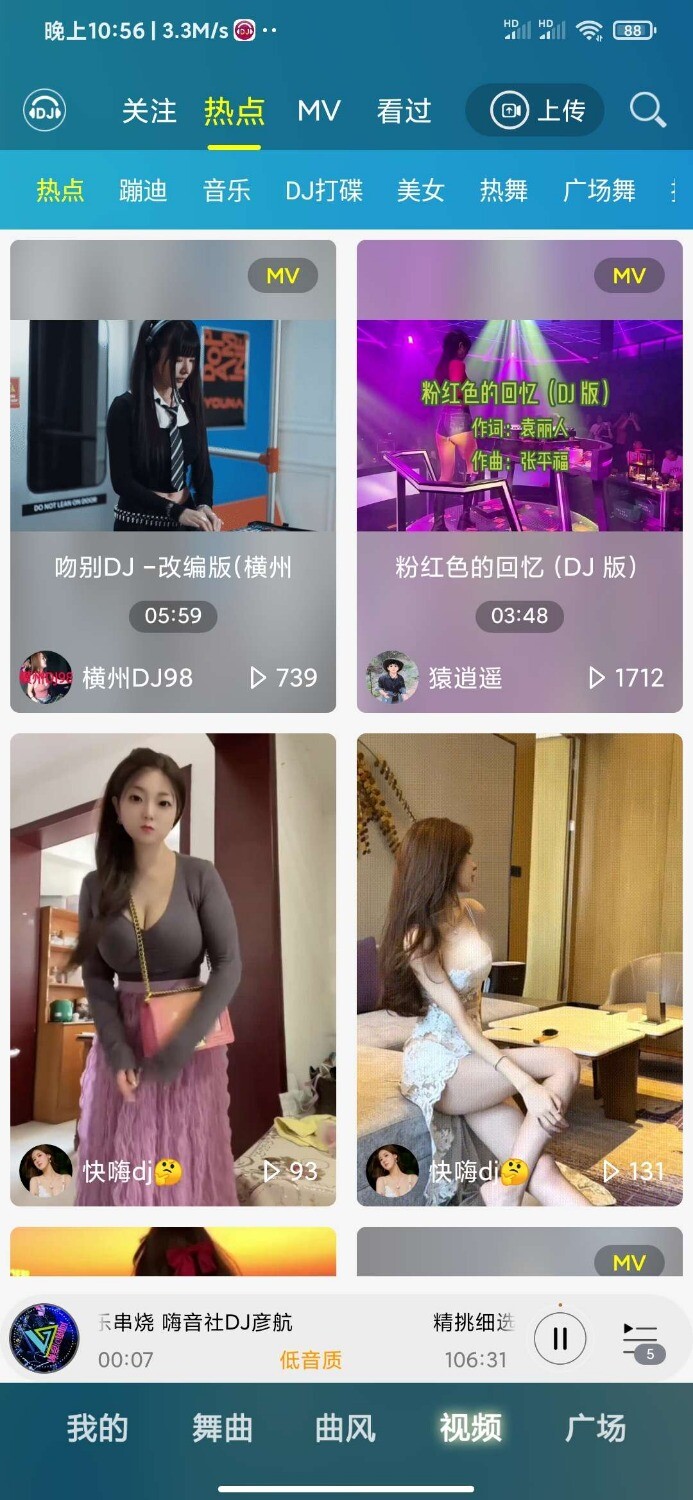Image resolution: width=693 pixels, height=1500 pixels.
Task: Switch to the 关注 tab
Action: click(149, 111)
